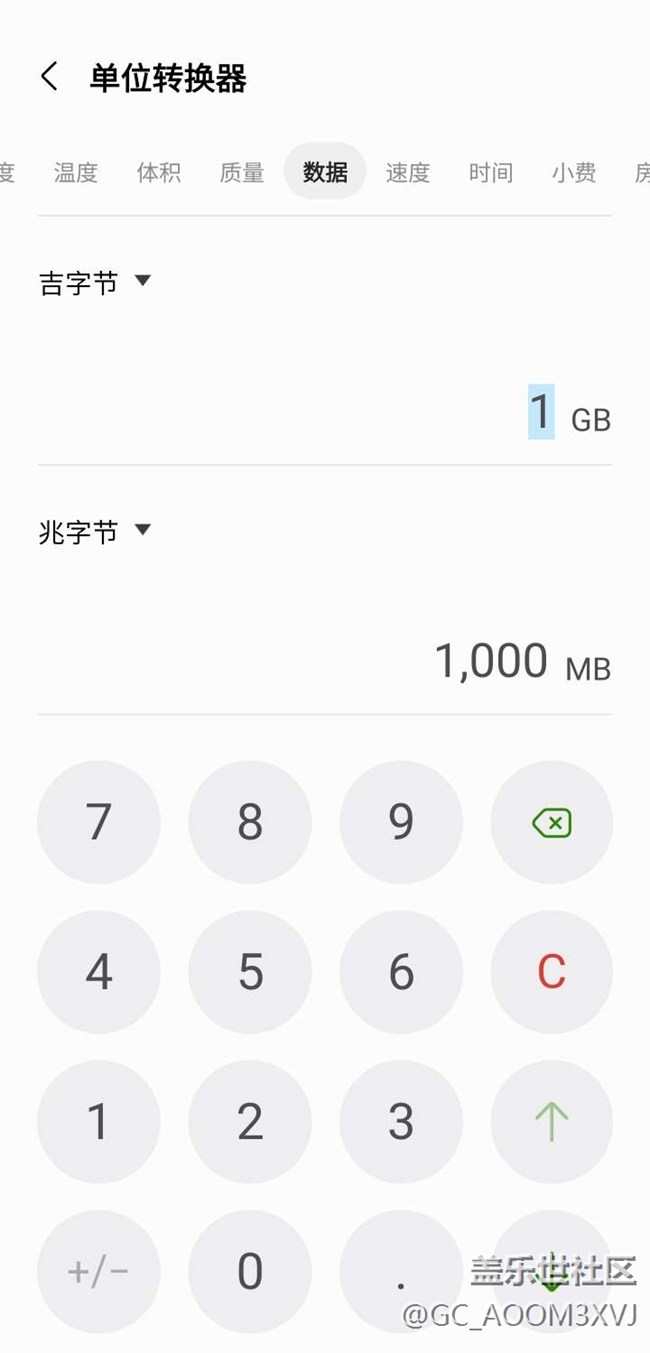The height and width of the screenshot is (1353, 650).
Task: Toggle the sign with the +/- key
Action: click(x=98, y=1271)
